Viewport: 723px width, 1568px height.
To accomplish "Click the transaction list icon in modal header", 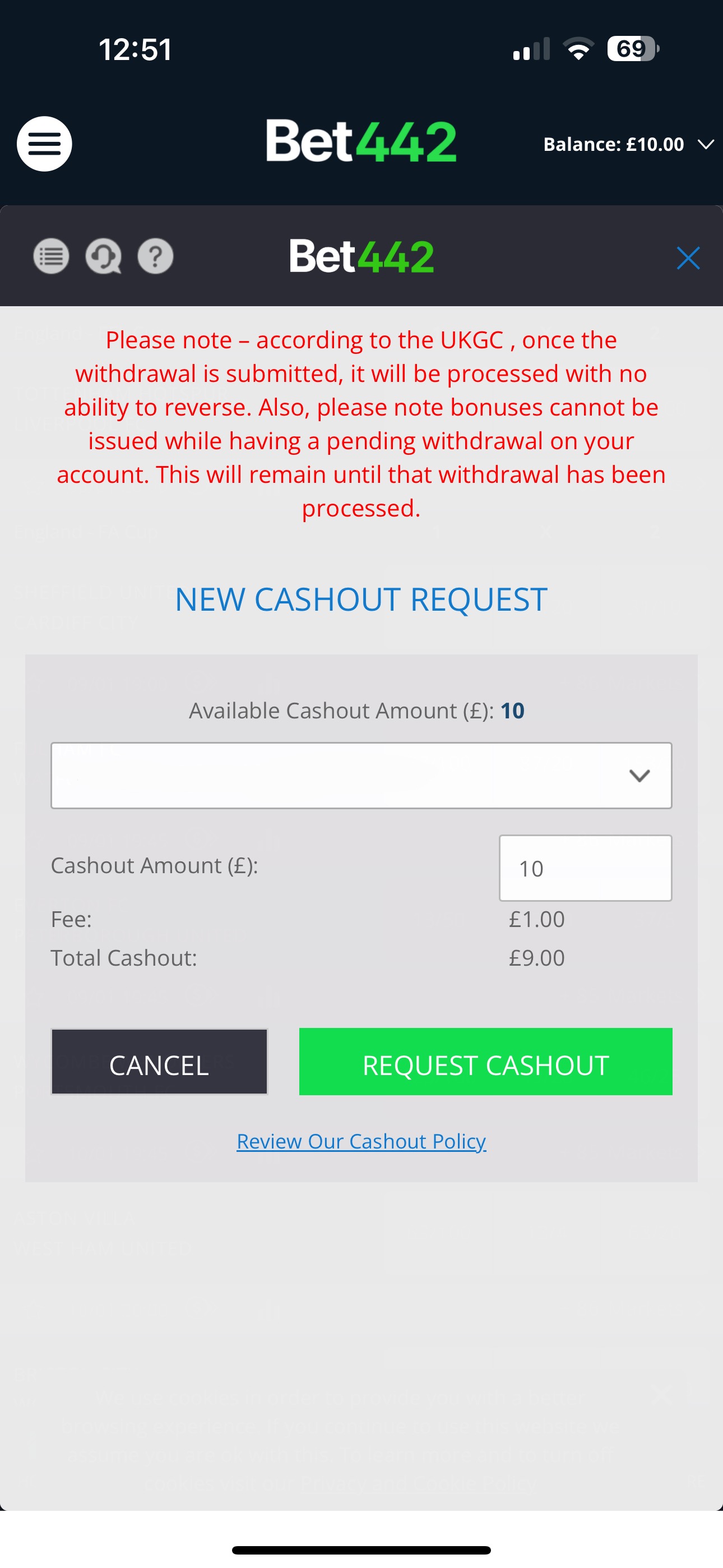I will coord(52,256).
